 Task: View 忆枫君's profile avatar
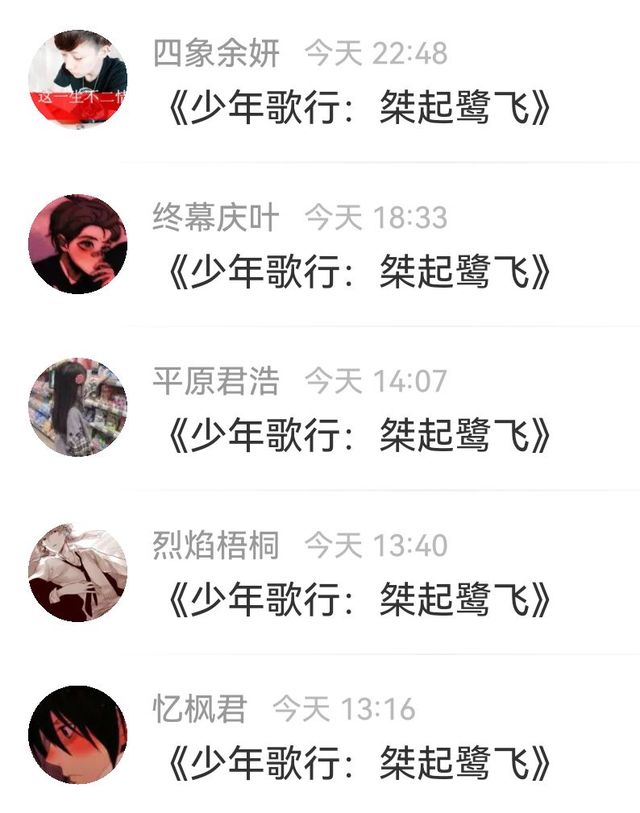tap(78, 735)
